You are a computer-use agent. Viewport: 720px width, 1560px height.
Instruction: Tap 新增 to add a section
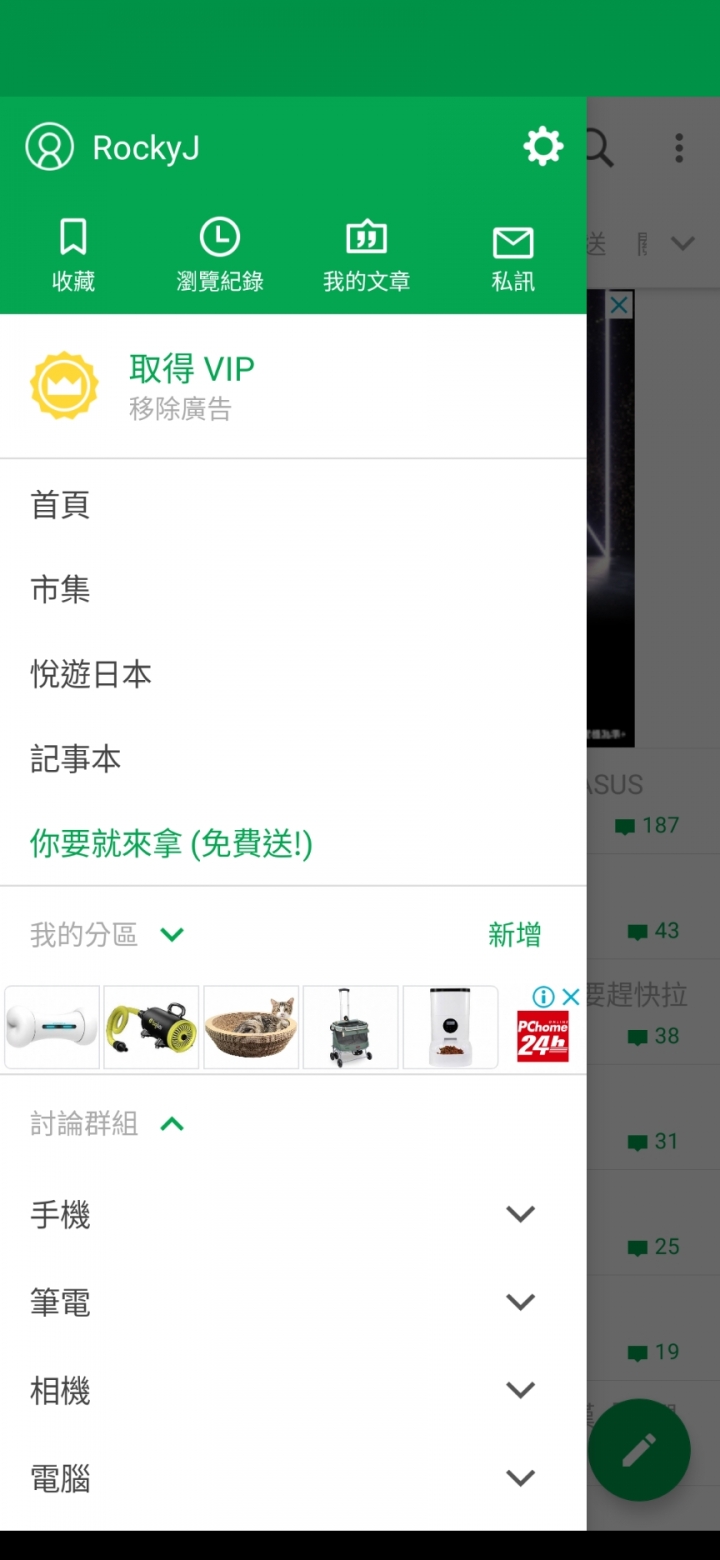pyautogui.click(x=514, y=935)
